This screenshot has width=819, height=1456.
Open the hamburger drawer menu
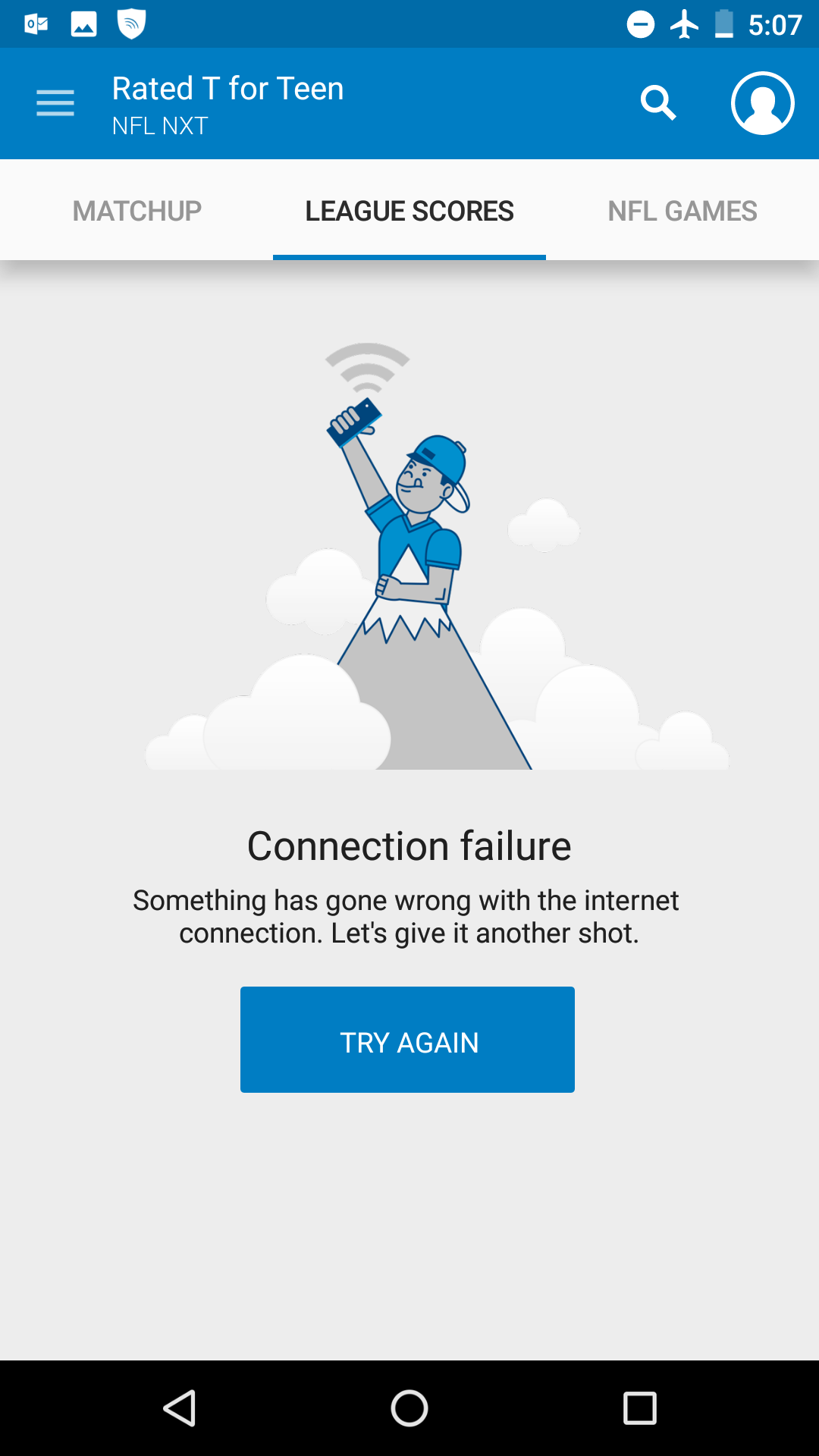(55, 103)
